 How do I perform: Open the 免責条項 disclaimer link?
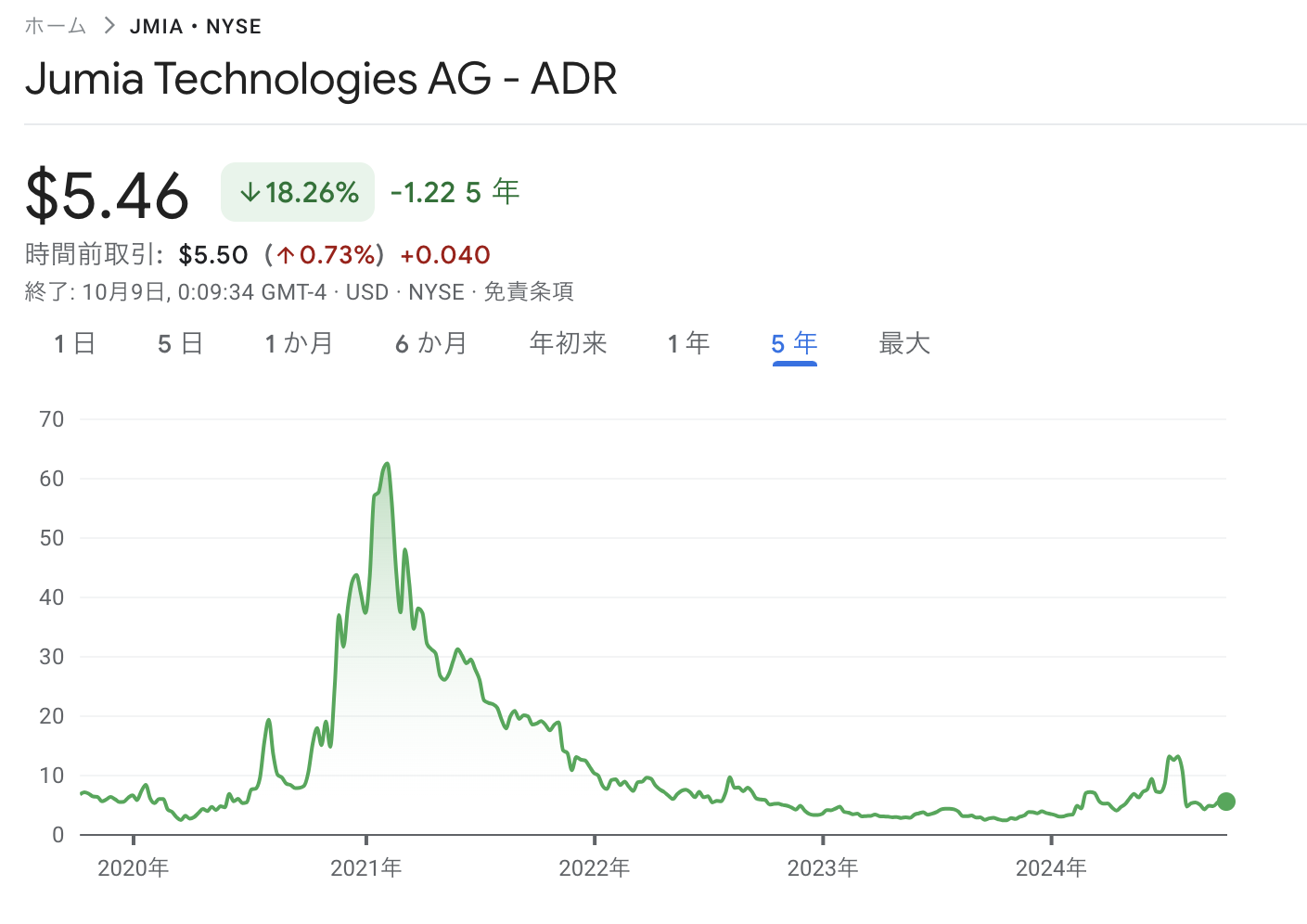click(x=529, y=292)
